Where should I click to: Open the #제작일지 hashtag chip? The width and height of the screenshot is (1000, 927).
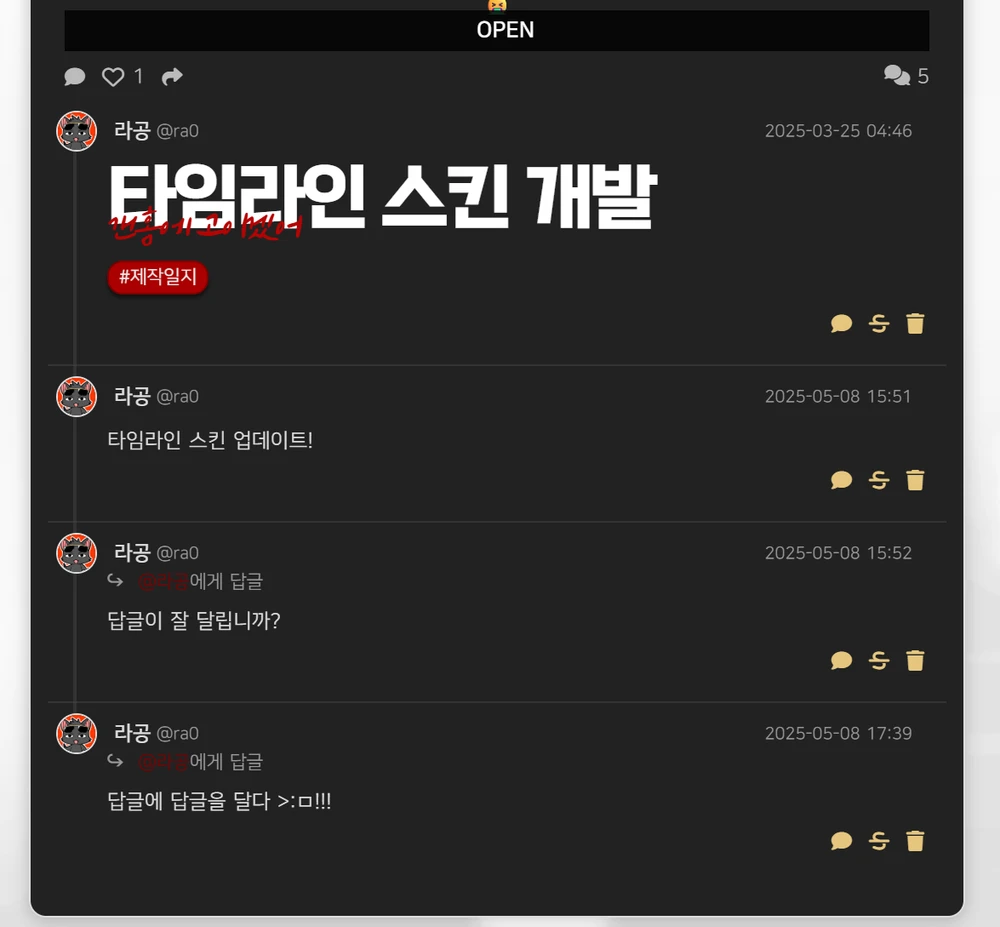[x=157, y=278]
